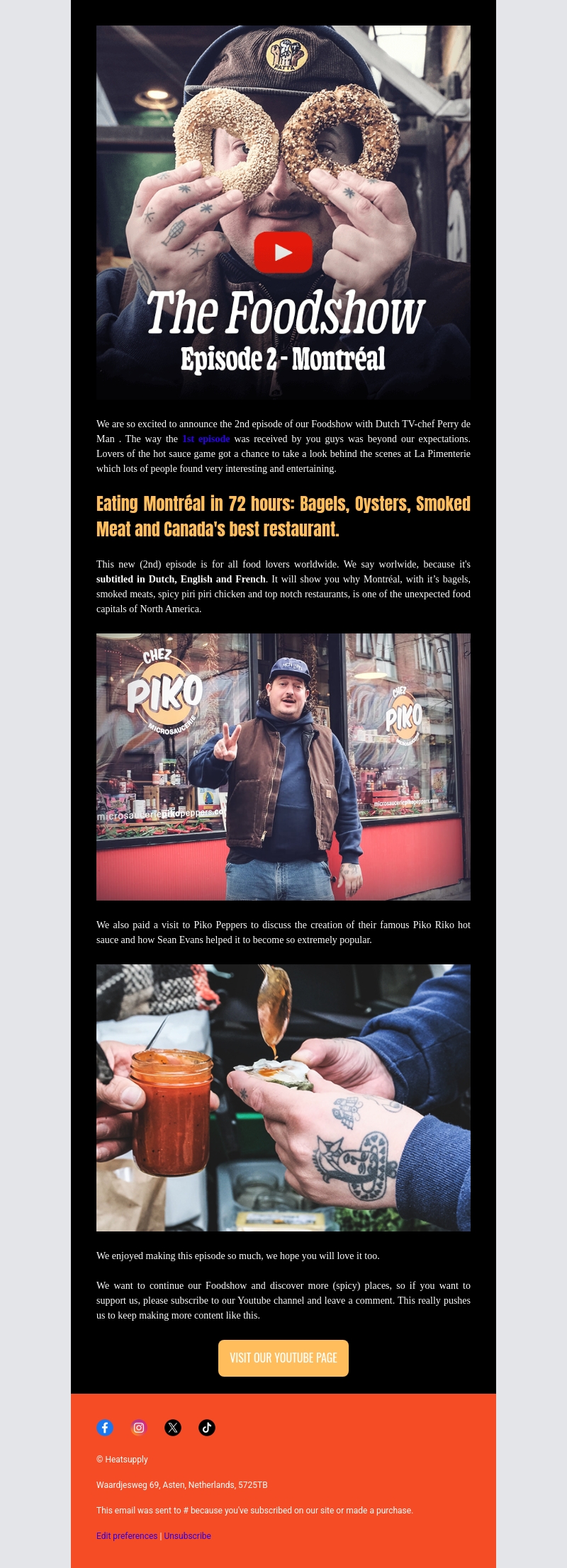The width and height of the screenshot is (567, 1568).
Task: Open Heatsupply's TikTok account
Action: tap(207, 1428)
